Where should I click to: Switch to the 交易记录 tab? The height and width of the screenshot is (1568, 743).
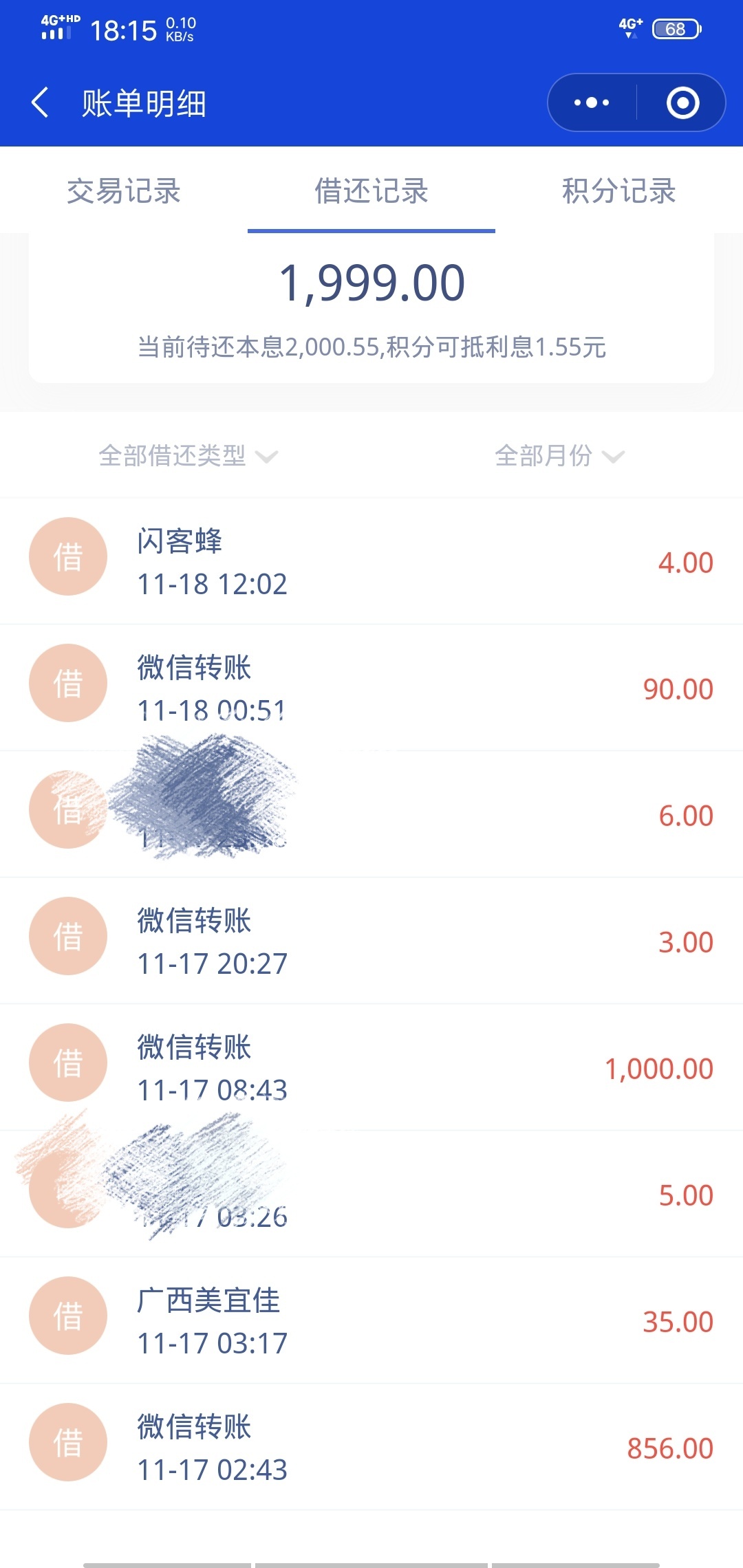coord(124,190)
